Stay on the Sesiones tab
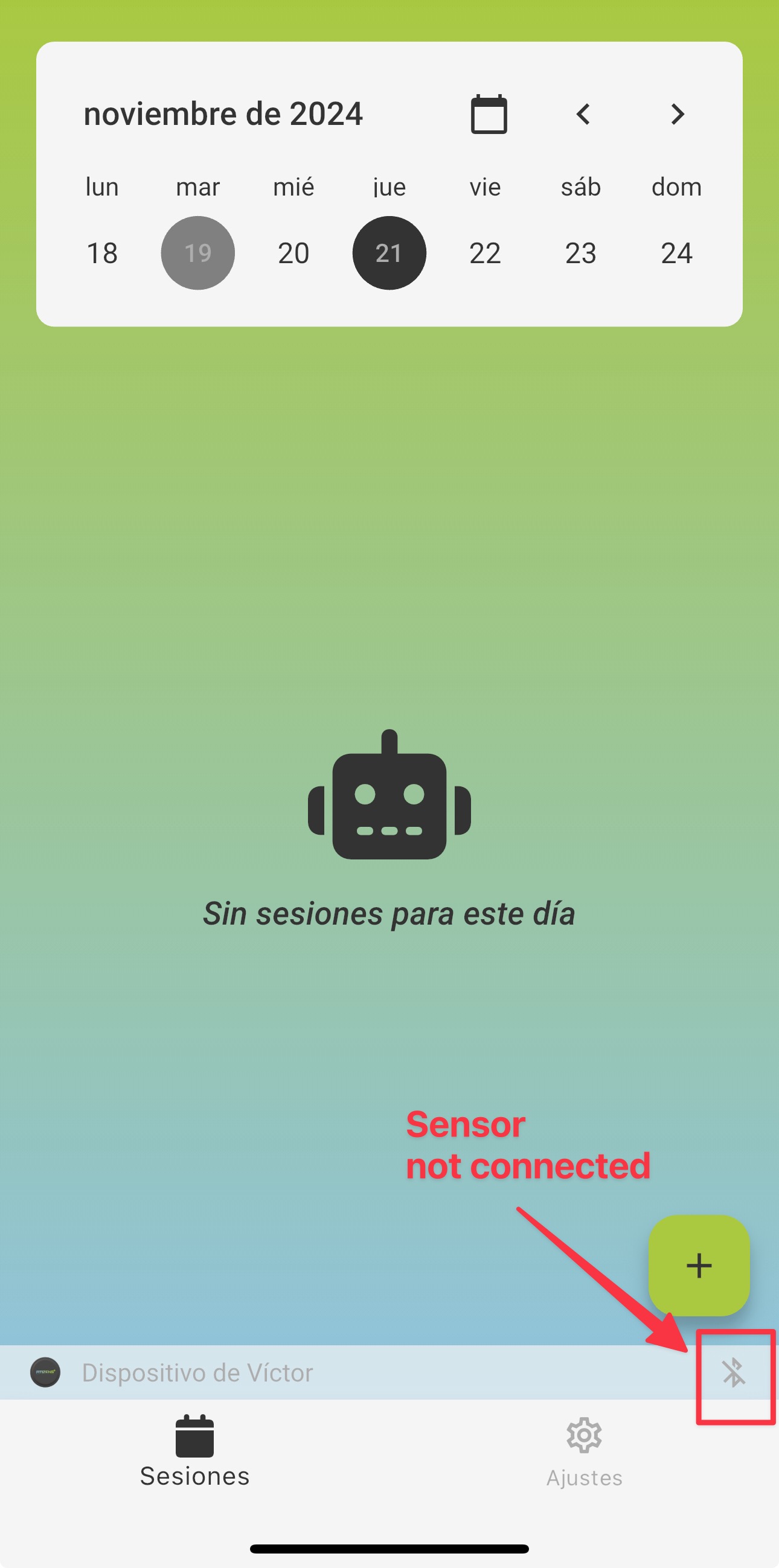The width and height of the screenshot is (779, 1568). 194,1455
